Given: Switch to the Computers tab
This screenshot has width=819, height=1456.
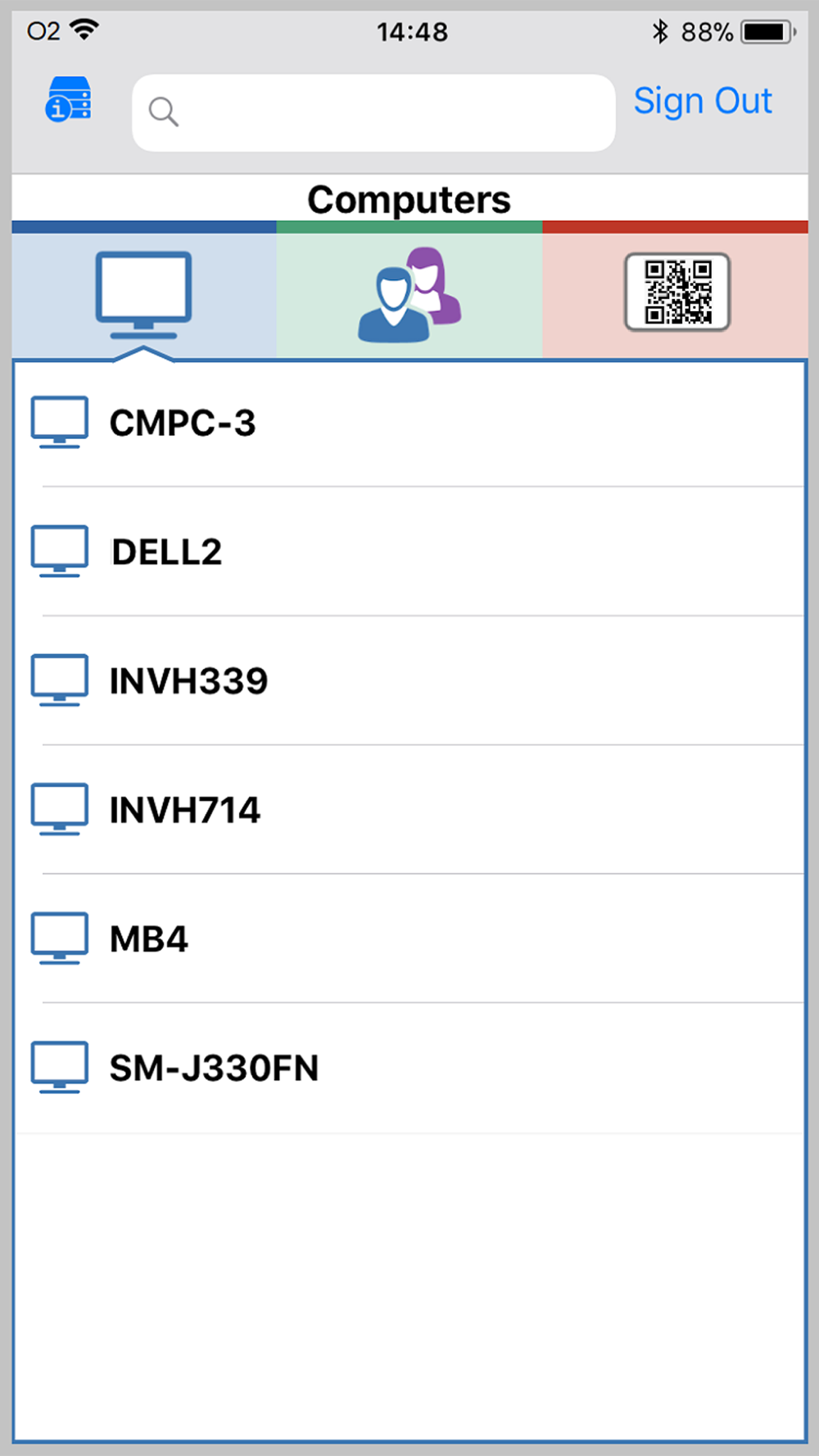Looking at the screenshot, I should click(144, 296).
